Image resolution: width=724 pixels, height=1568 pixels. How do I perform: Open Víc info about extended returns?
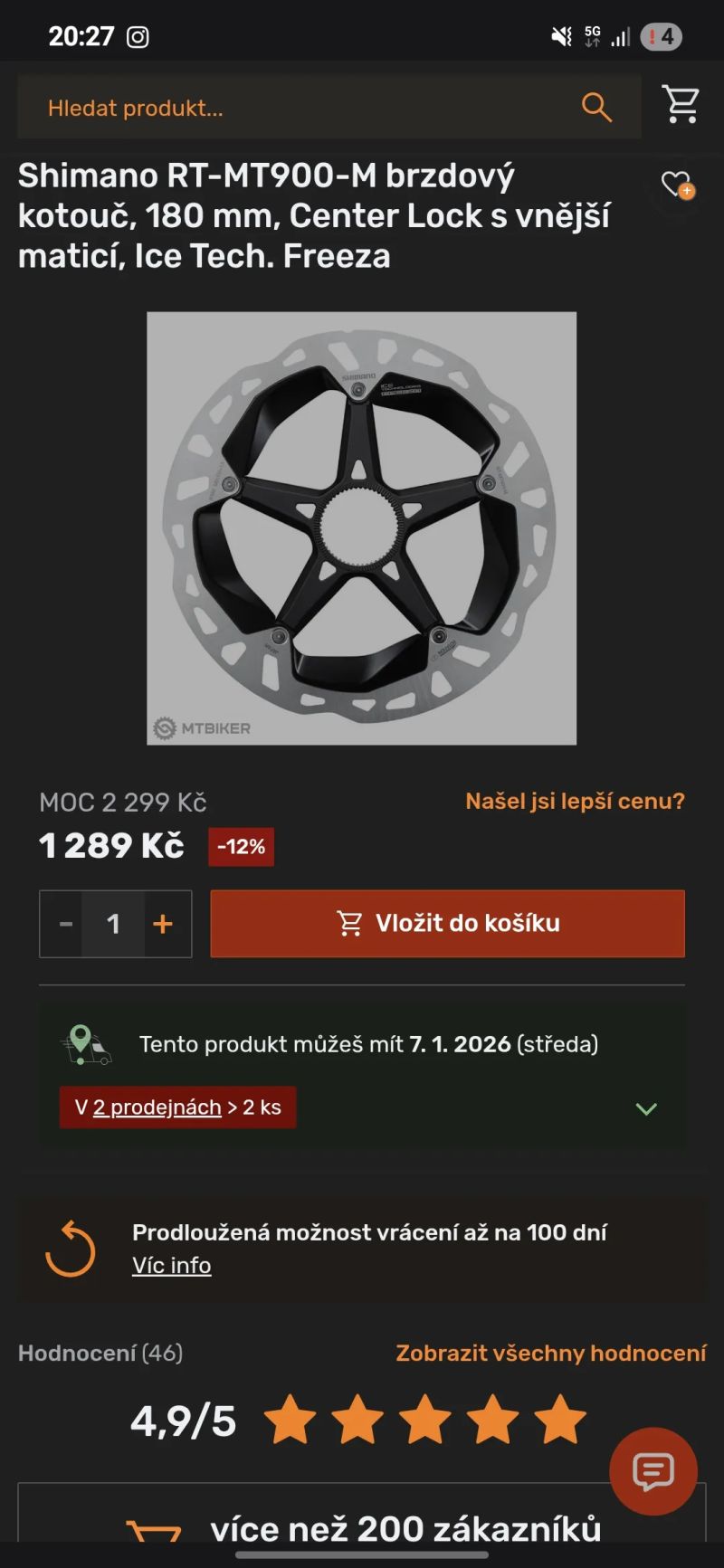pyautogui.click(x=171, y=1264)
